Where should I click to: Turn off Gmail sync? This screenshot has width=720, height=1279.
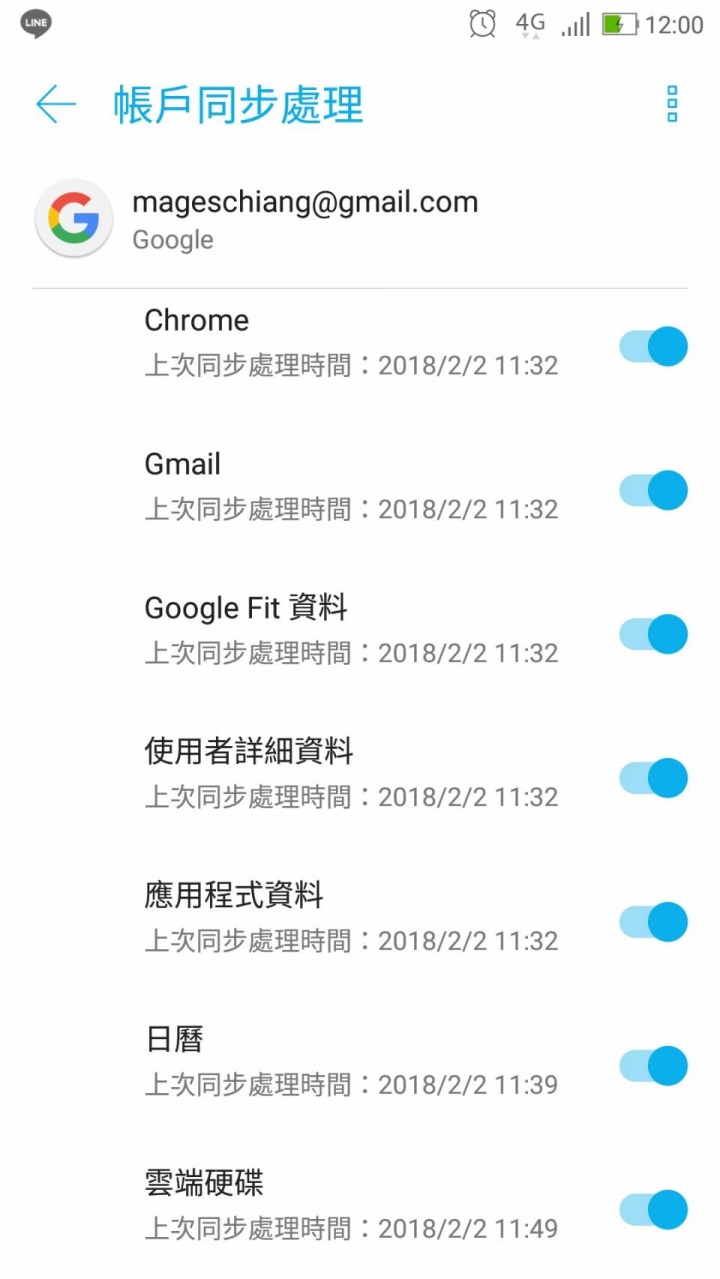pos(654,490)
